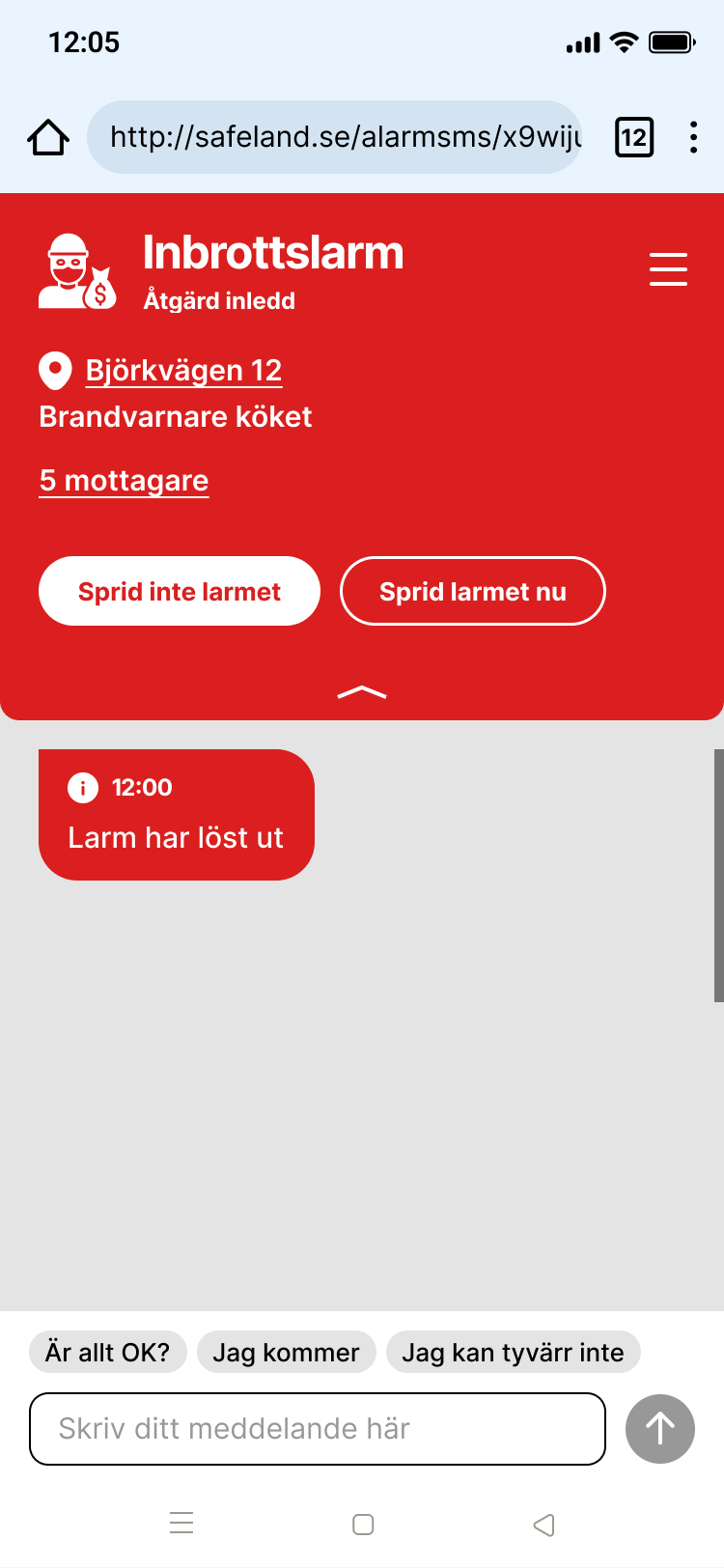
Task: Go to the browser home page
Action: pyautogui.click(x=47, y=137)
